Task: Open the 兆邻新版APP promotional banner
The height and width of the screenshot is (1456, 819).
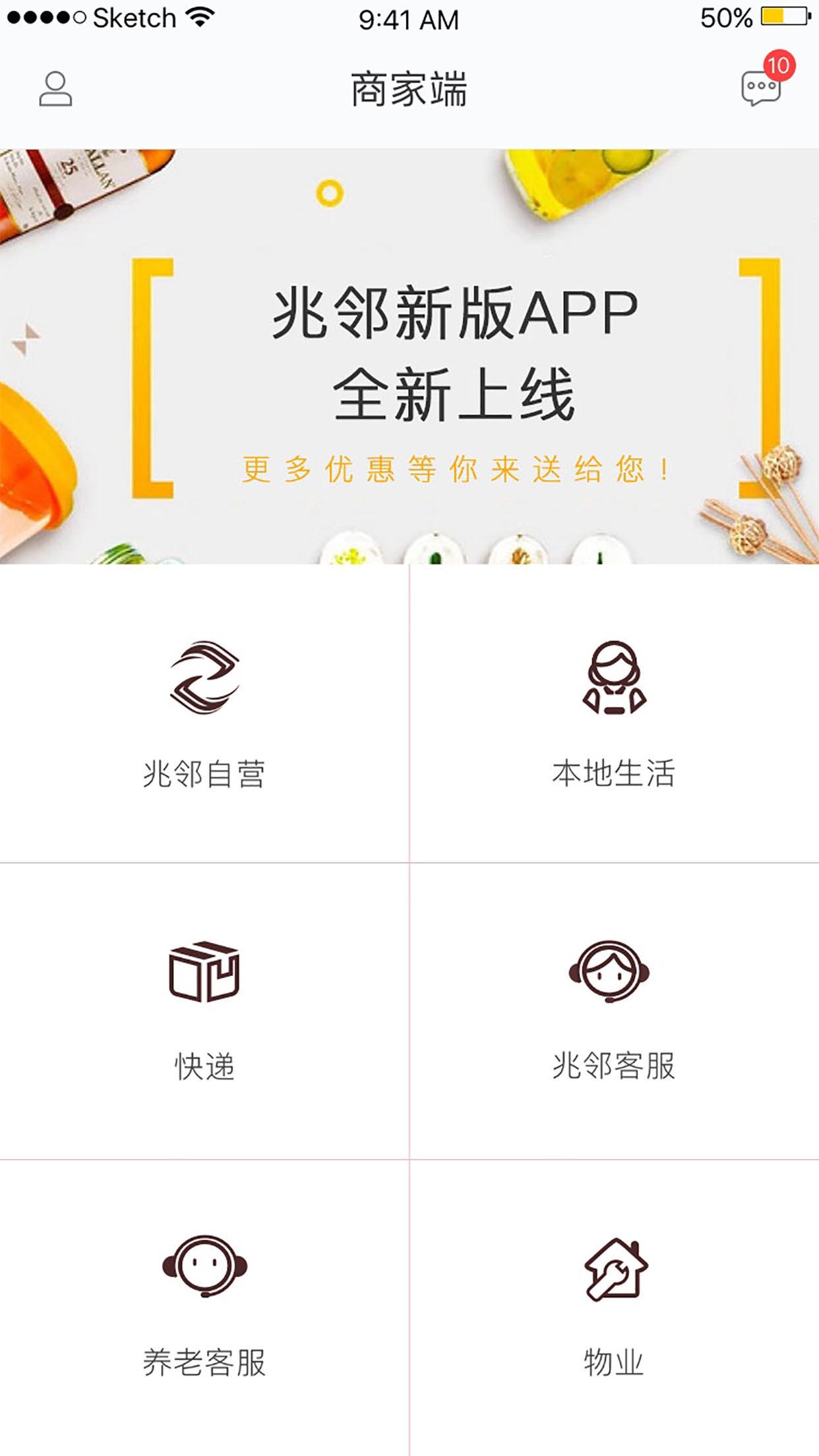Action: click(x=409, y=357)
